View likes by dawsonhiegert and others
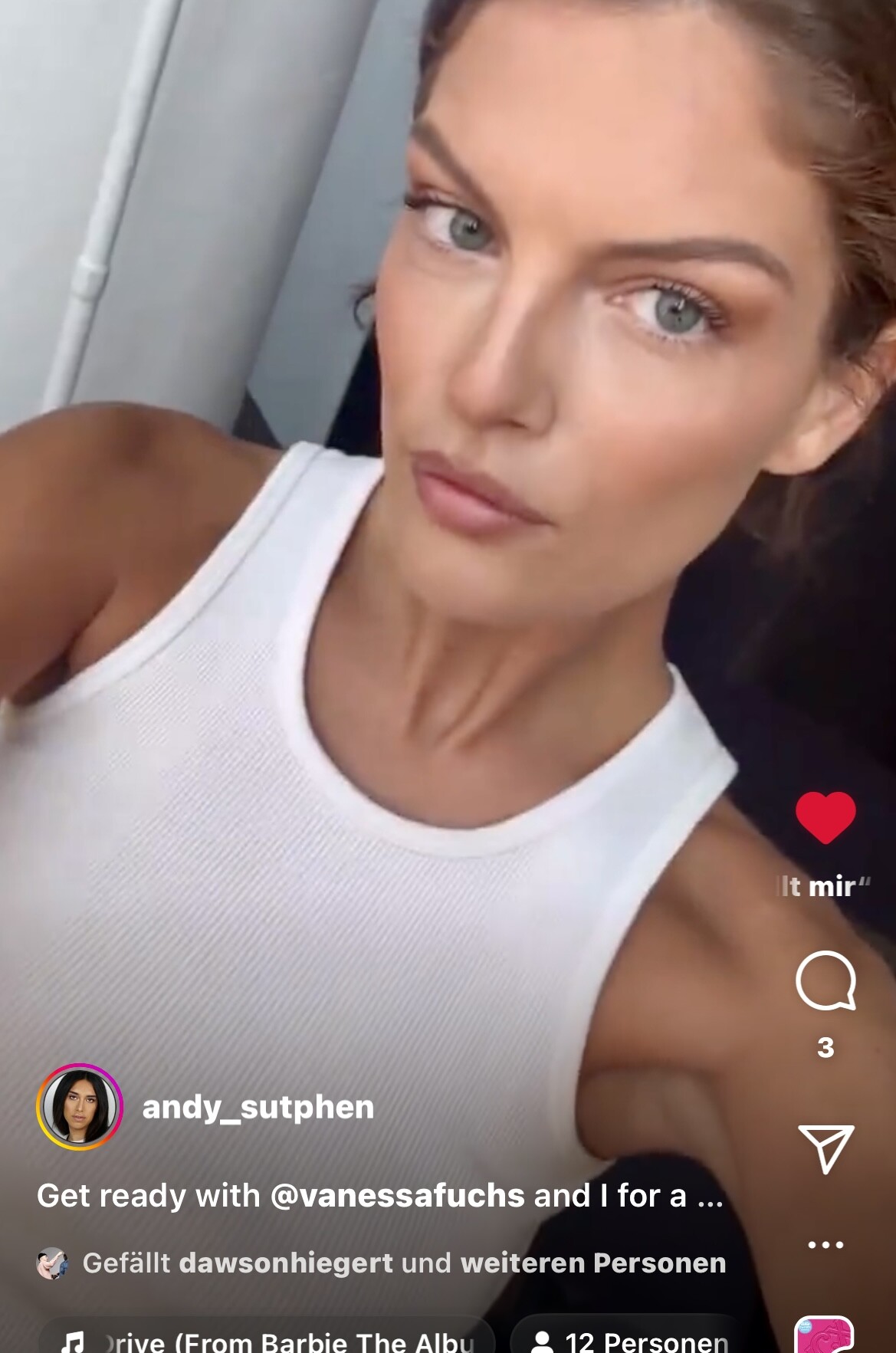Screen dimensions: 896x1353 pyautogui.click(x=404, y=1263)
